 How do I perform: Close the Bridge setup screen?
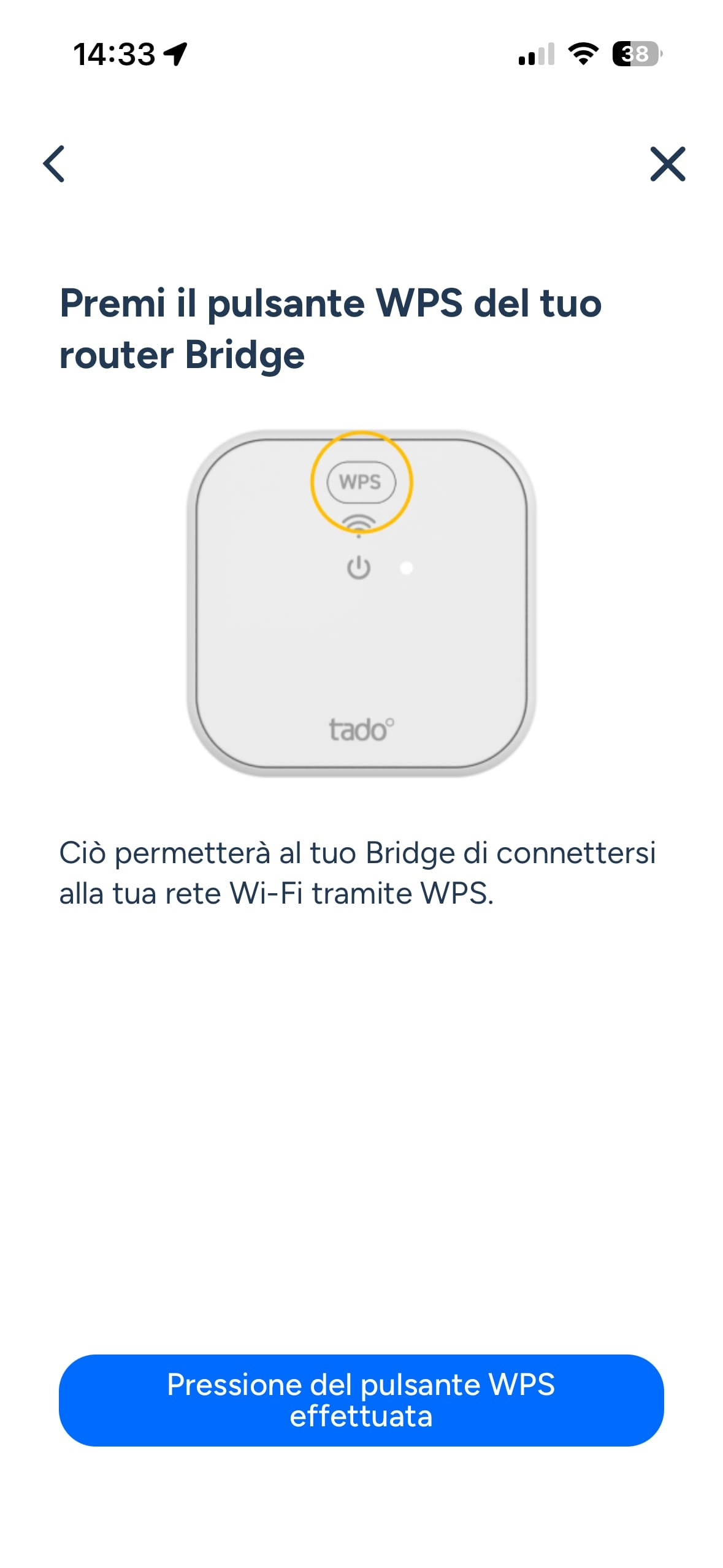click(x=667, y=164)
